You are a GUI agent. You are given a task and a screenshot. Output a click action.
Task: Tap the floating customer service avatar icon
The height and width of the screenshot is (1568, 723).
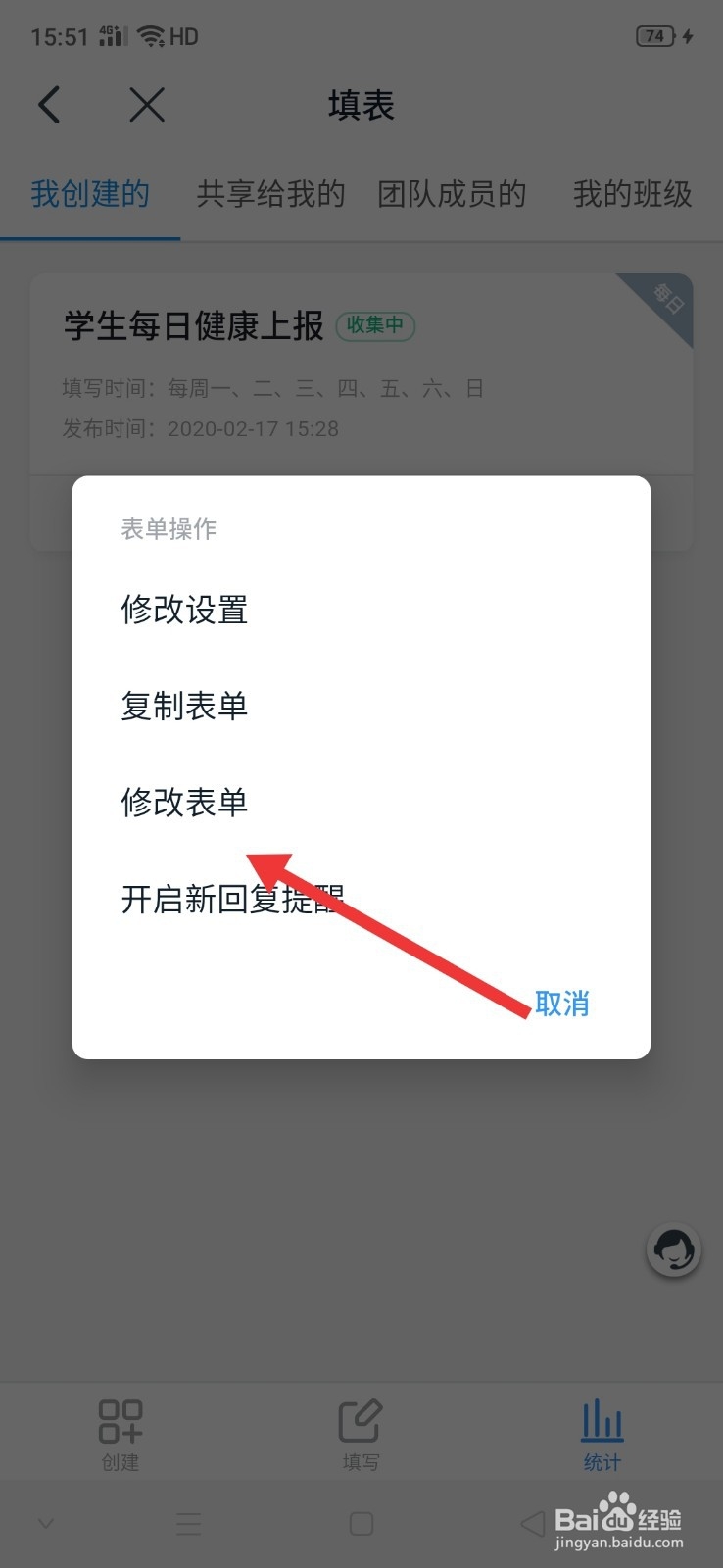(673, 1250)
